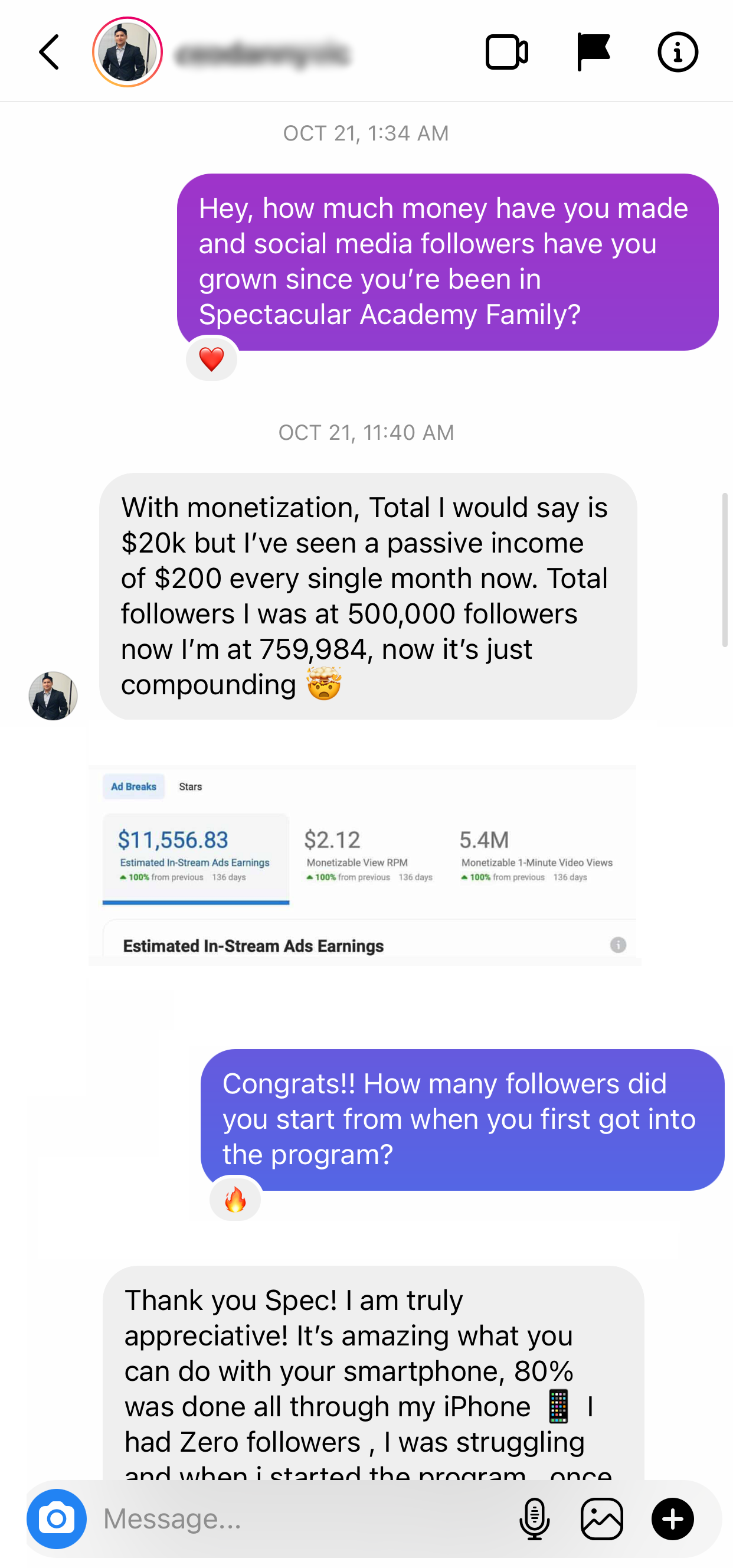Open more attachment options plus button
This screenshot has height=1568, width=733.
point(672,1518)
